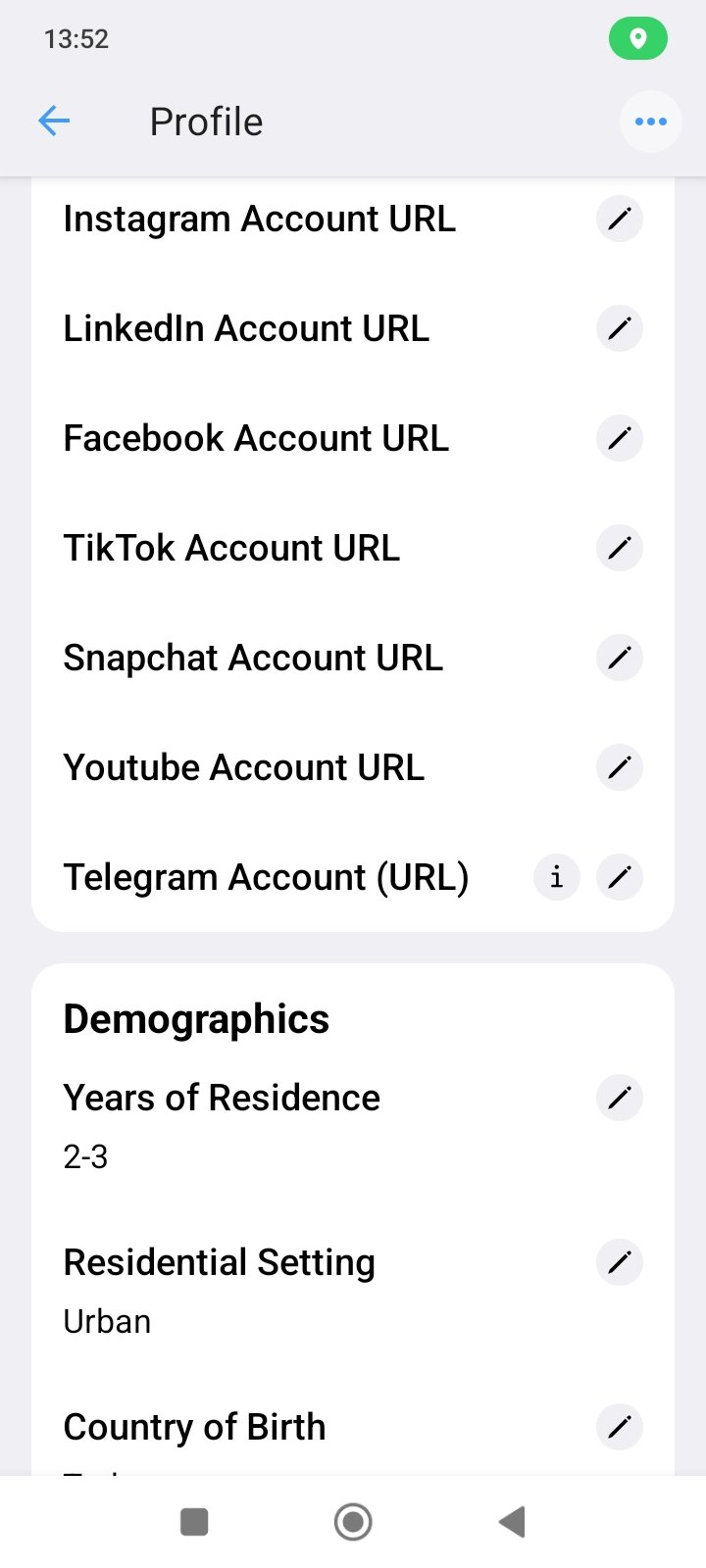This screenshot has height=1568, width=706.
Task: Edit Years of Residence
Action: (619, 1098)
